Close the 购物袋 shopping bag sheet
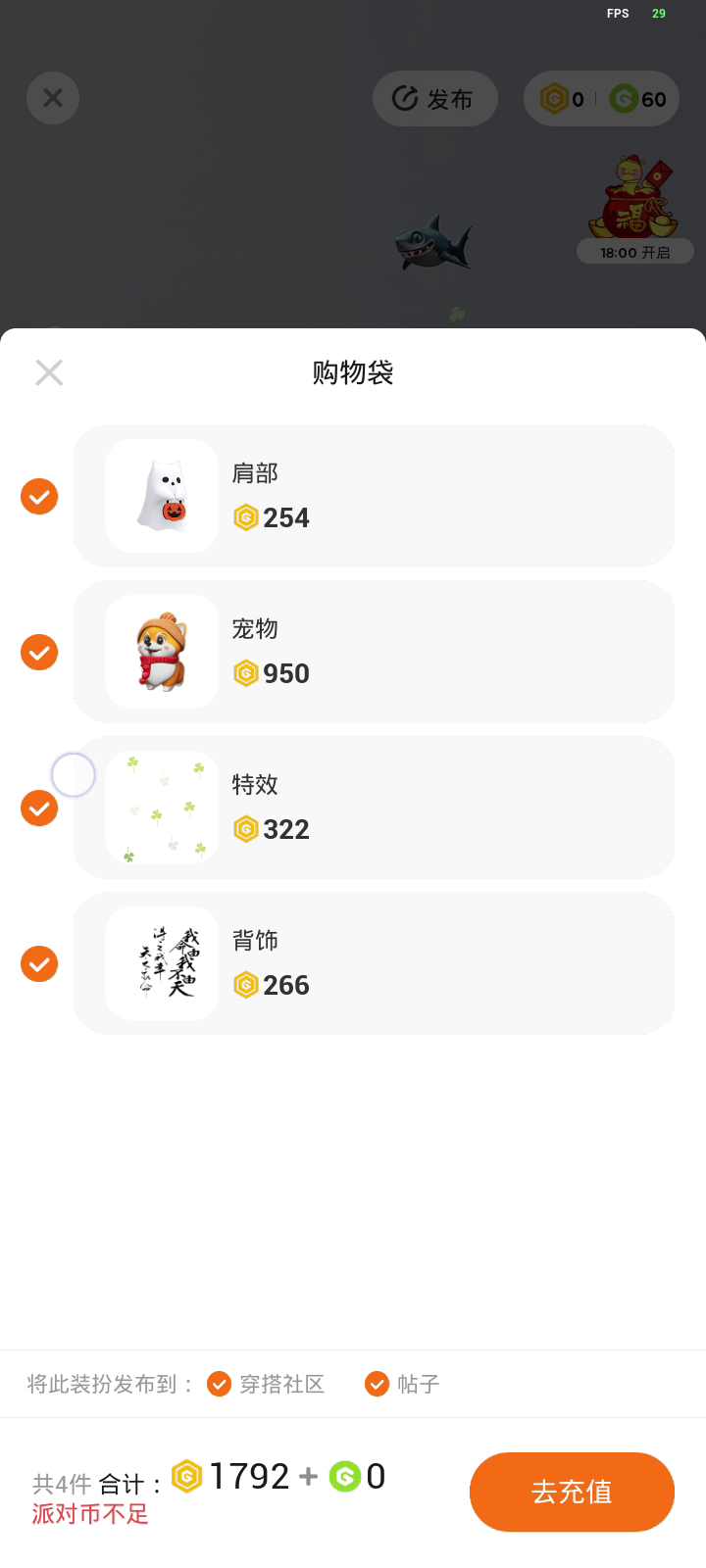The width and height of the screenshot is (706, 1568). (x=49, y=372)
